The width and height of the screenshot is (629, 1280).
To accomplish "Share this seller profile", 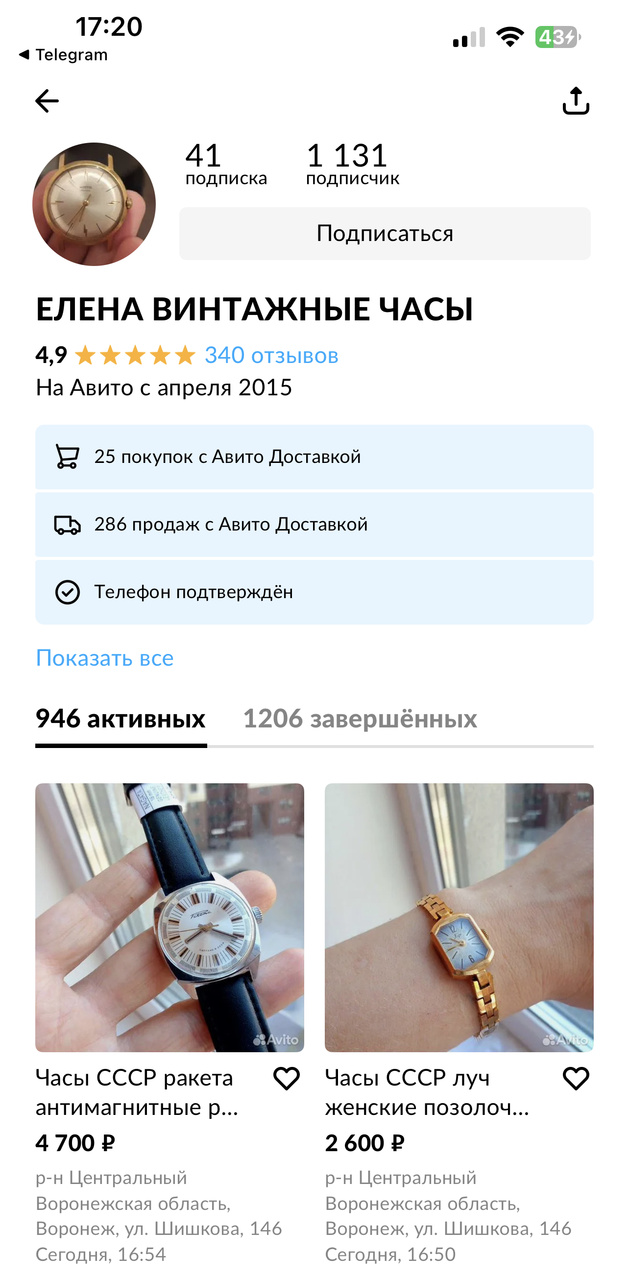I will pyautogui.click(x=575, y=101).
